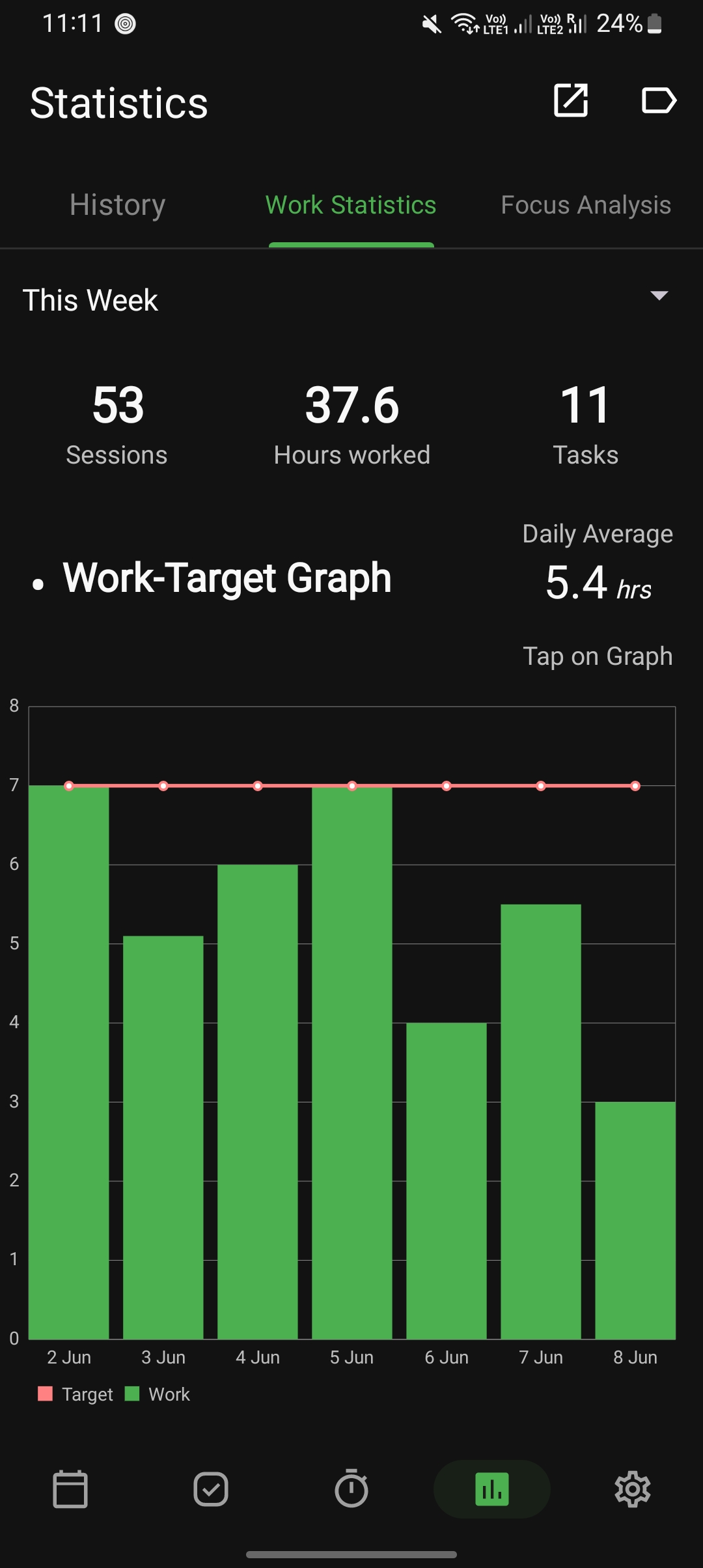Open the tag label filter icon

click(x=659, y=100)
